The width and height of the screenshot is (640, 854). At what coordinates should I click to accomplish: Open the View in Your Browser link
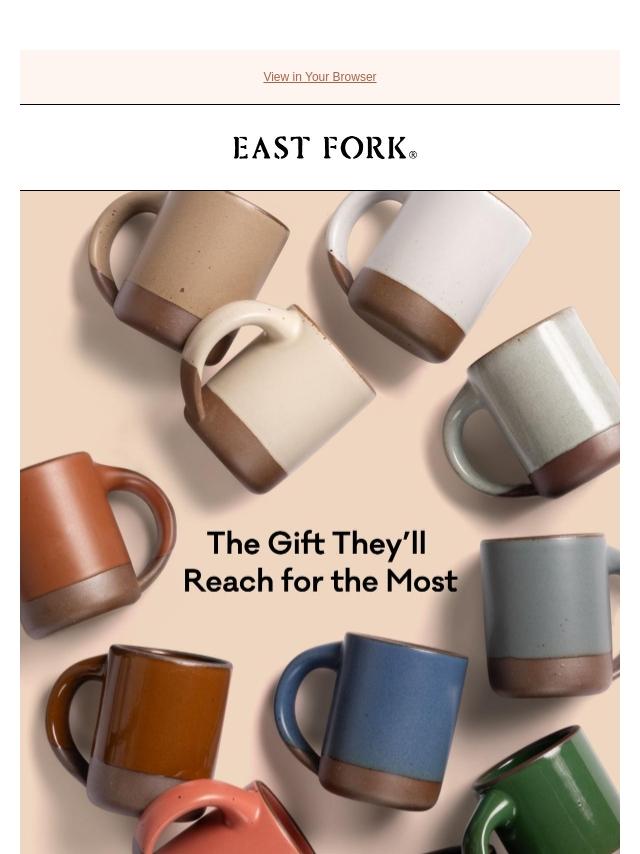319,77
